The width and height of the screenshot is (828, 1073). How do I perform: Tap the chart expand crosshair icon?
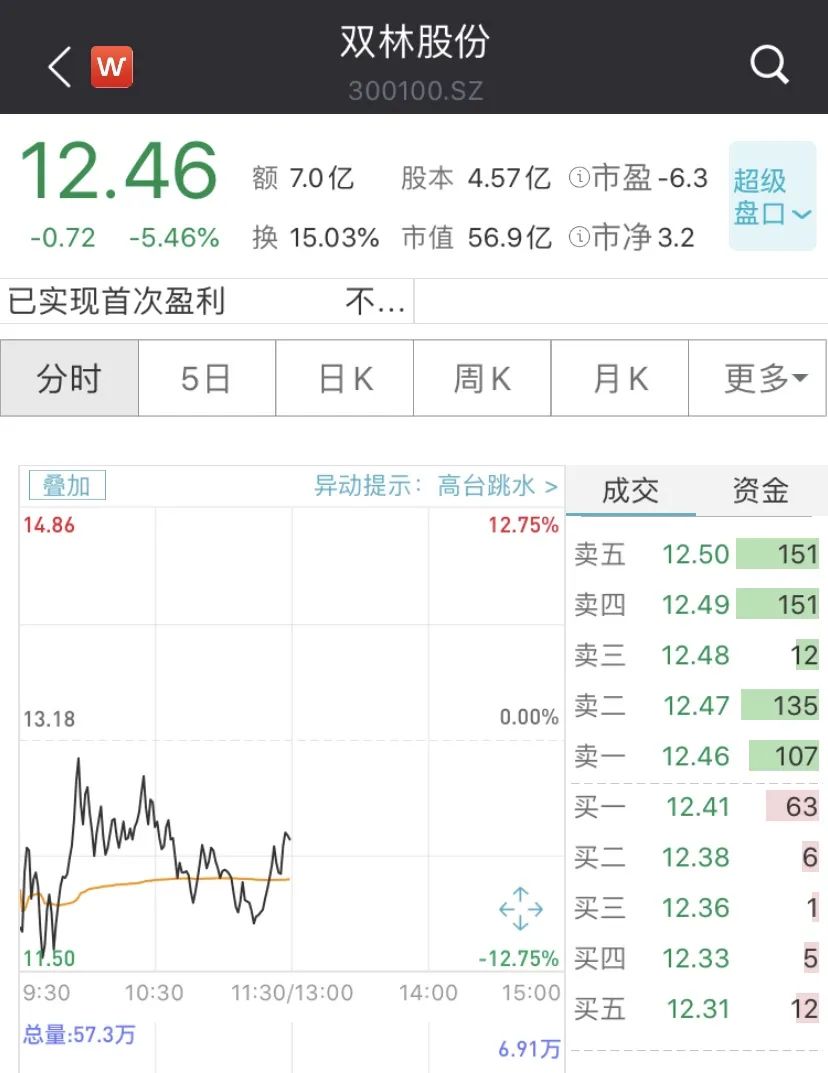(521, 909)
